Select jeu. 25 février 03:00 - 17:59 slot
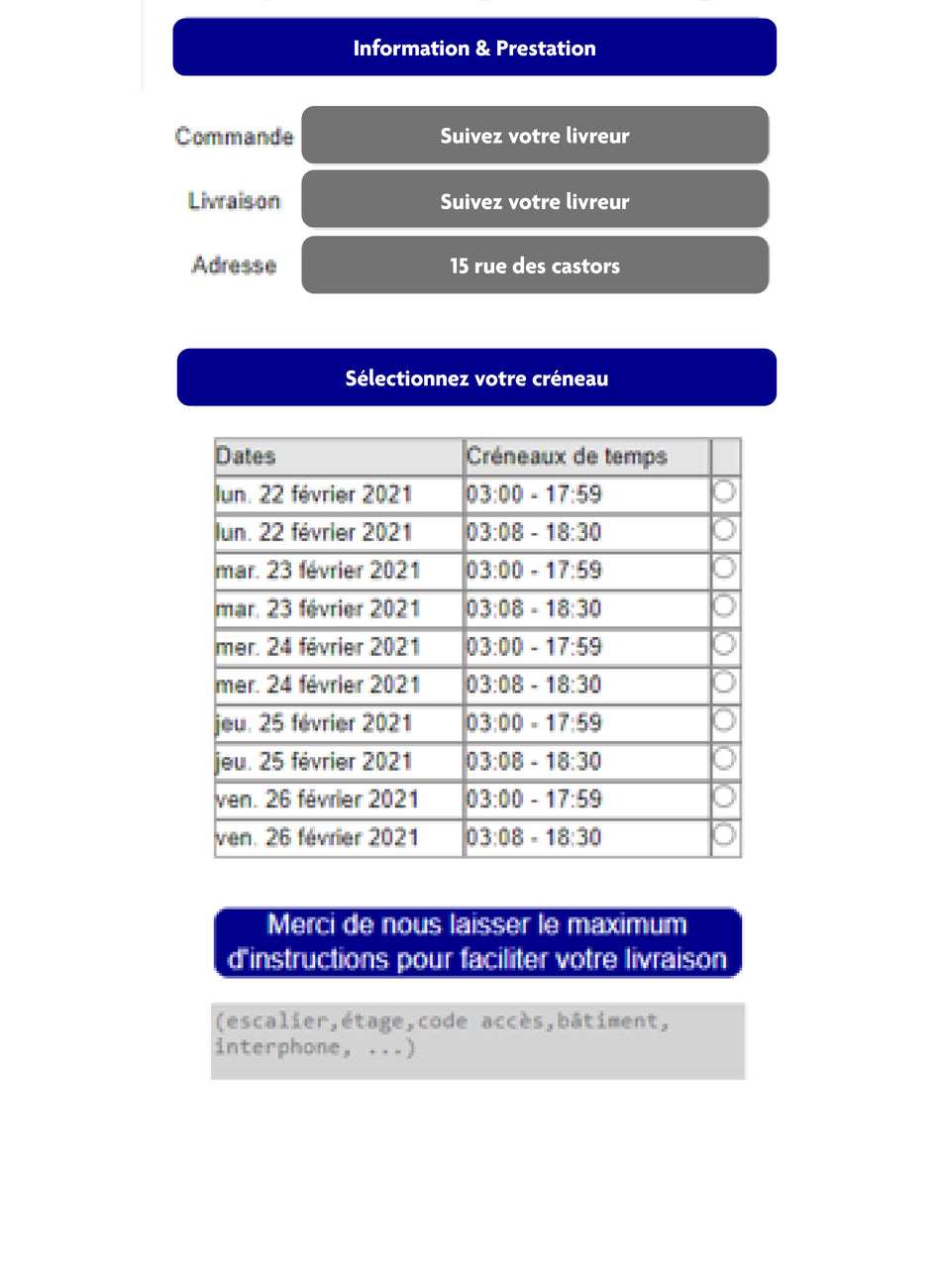The width and height of the screenshot is (941, 1288). click(724, 720)
